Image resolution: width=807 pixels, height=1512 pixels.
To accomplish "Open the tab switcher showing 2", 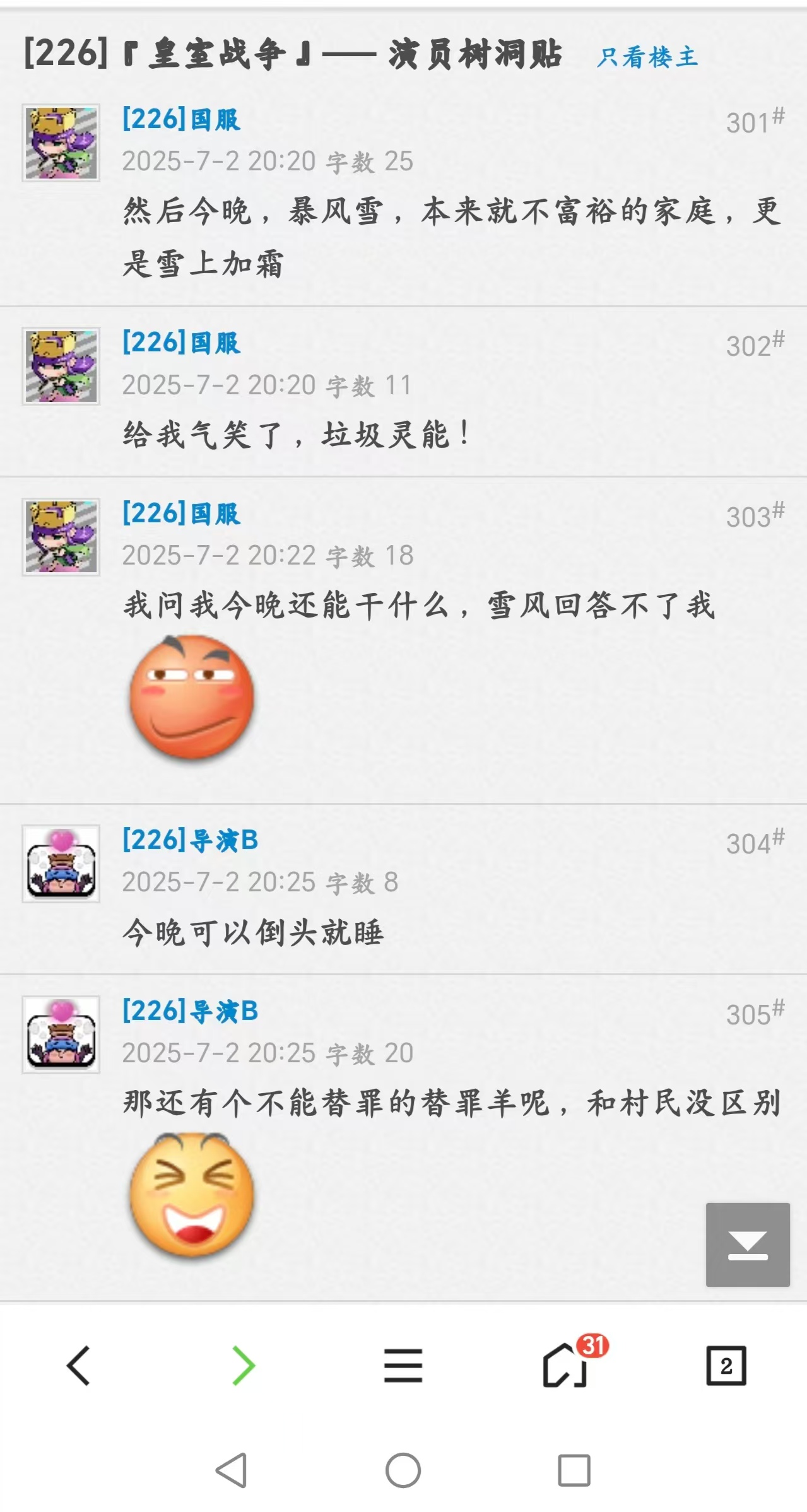I will pos(726,1366).
